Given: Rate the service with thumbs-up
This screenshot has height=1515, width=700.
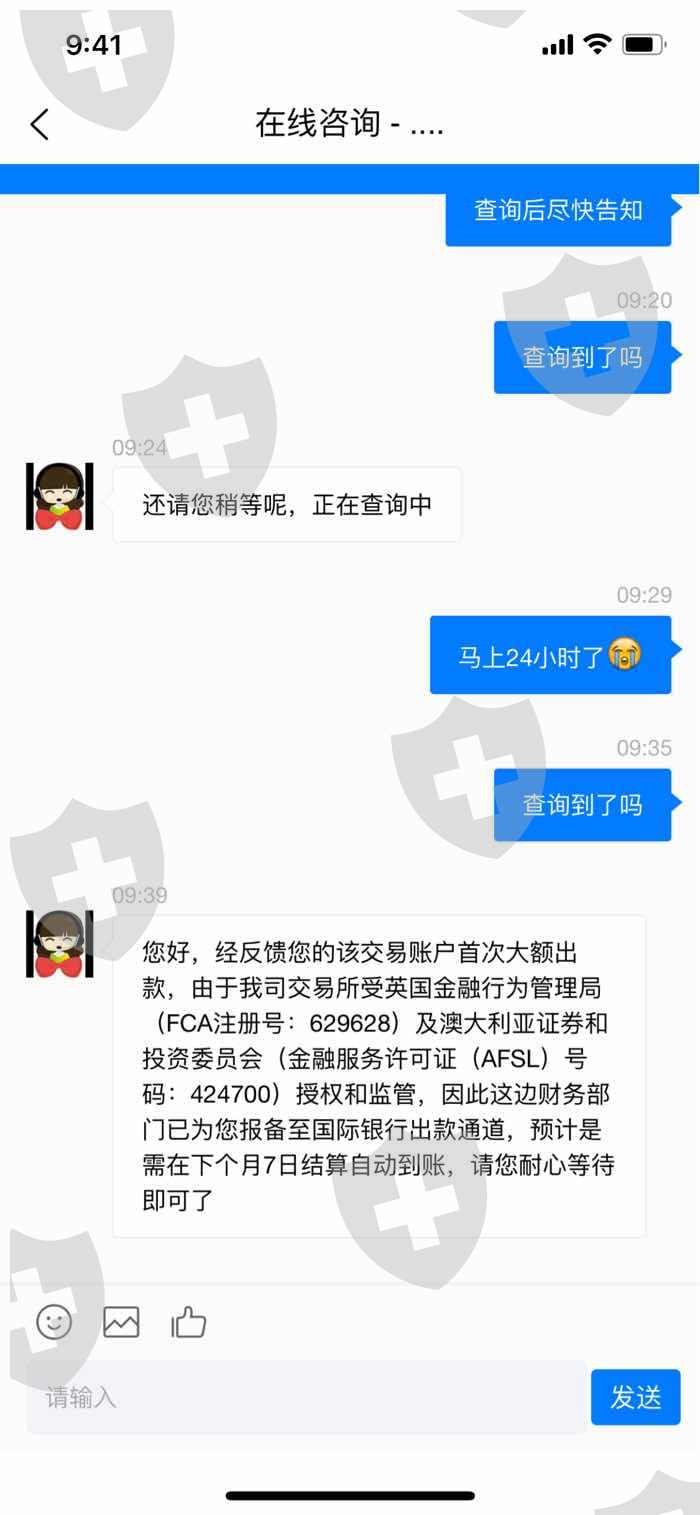Looking at the screenshot, I should (x=188, y=1322).
